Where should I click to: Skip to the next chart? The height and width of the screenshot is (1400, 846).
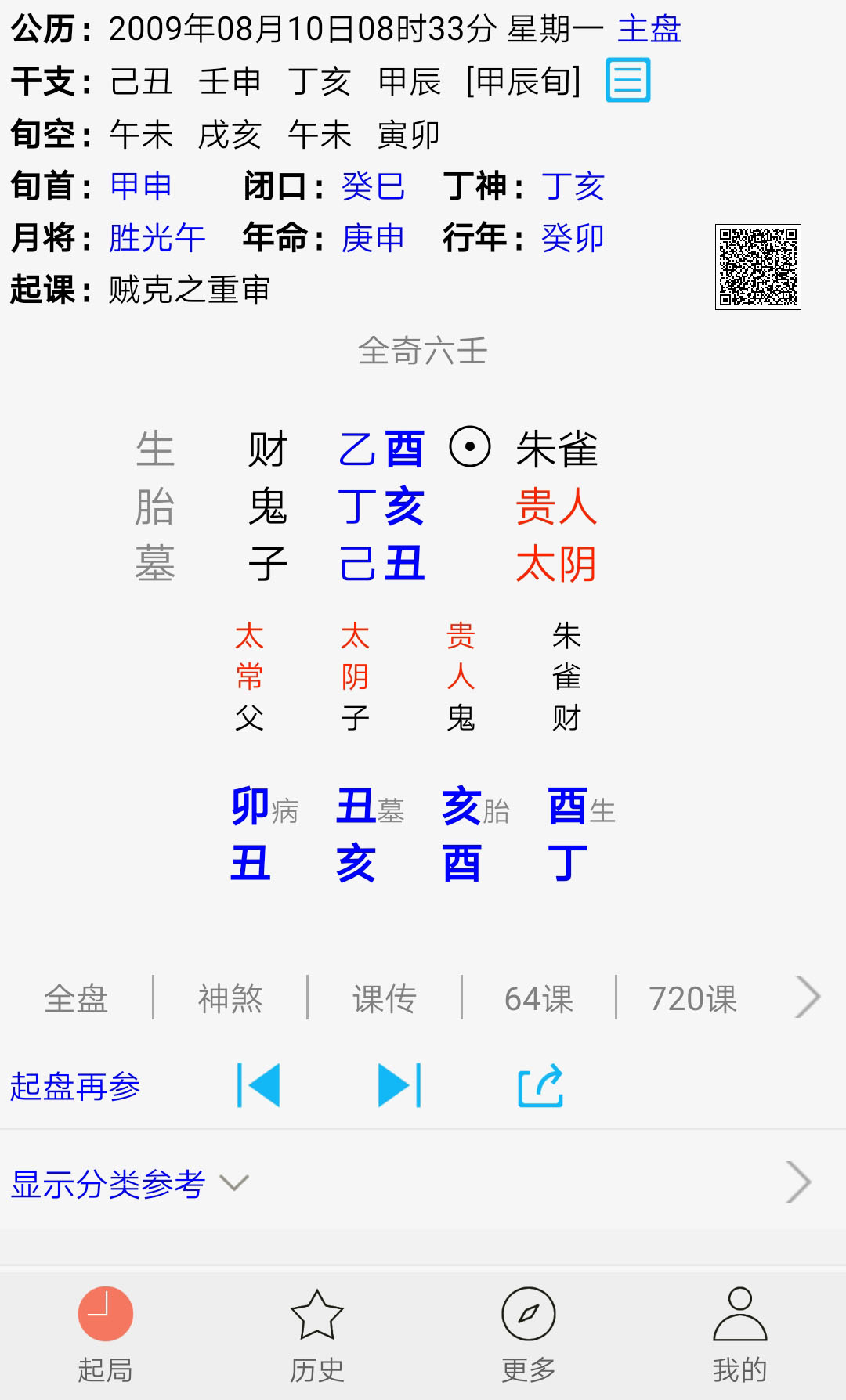(399, 1085)
